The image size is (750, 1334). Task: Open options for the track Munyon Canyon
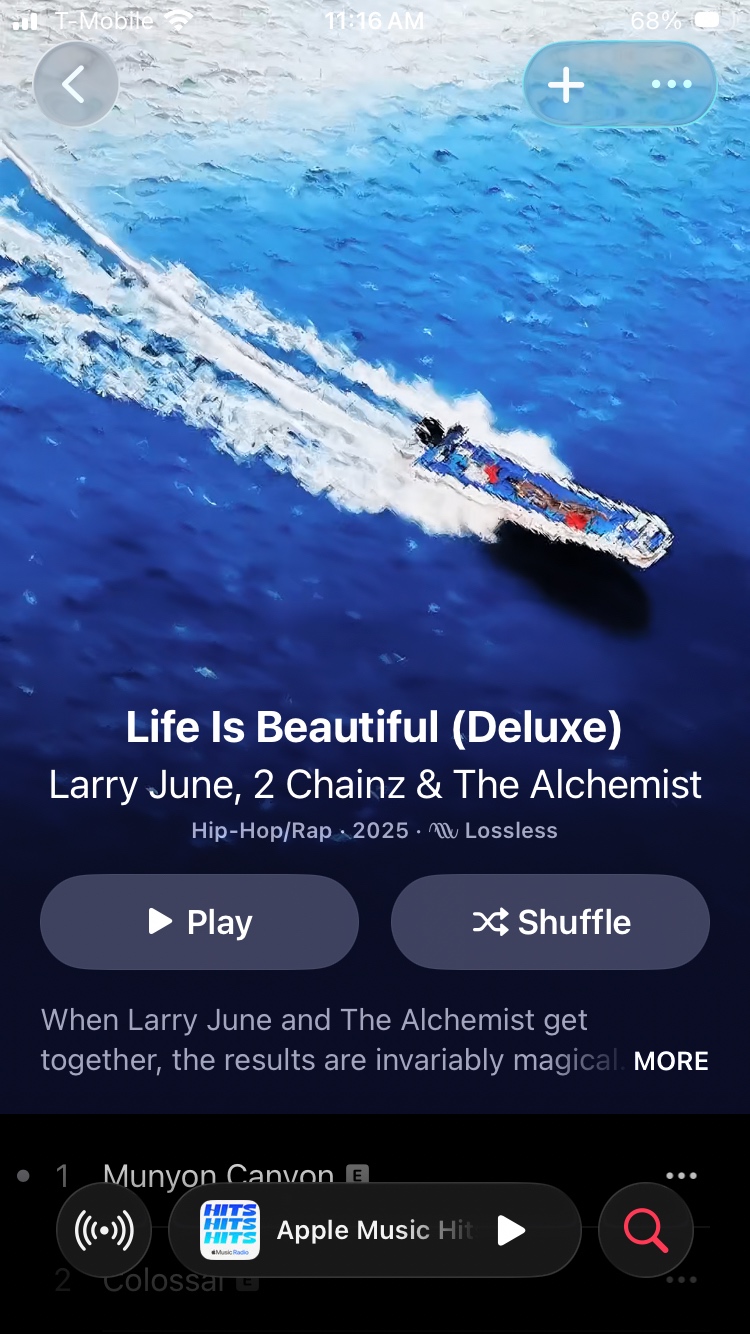(x=681, y=1176)
